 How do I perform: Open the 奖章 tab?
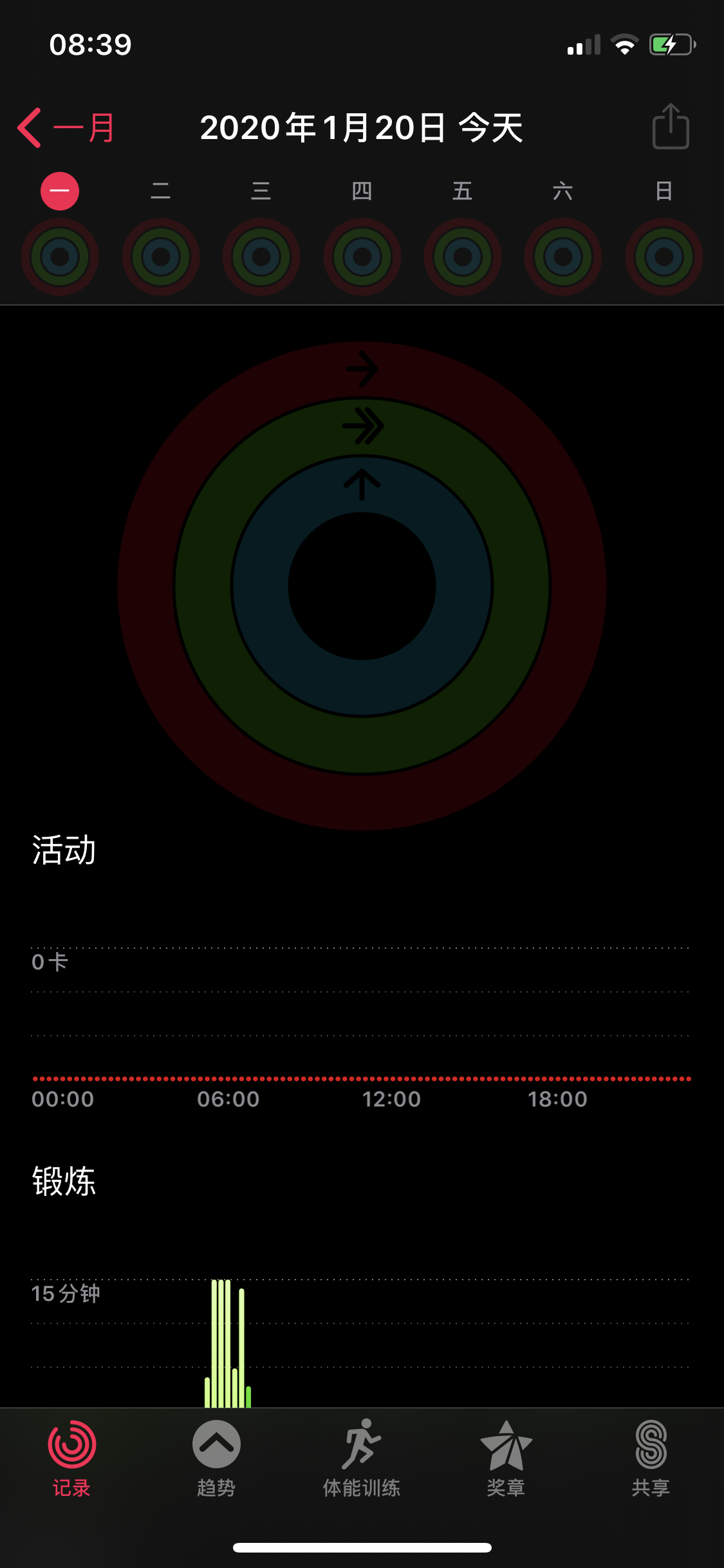(506, 1459)
